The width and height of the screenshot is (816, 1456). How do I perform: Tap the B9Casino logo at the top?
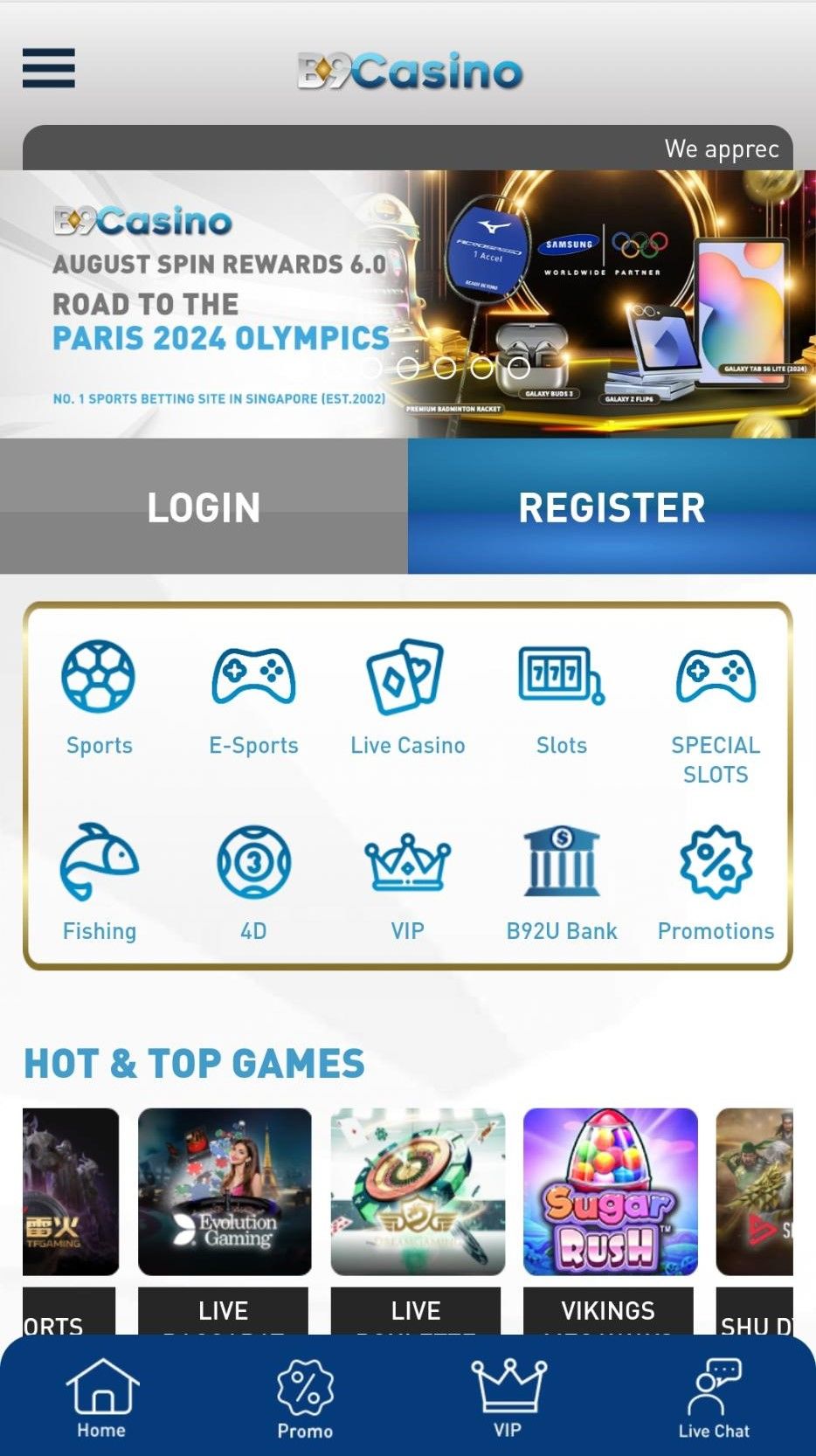tap(407, 72)
